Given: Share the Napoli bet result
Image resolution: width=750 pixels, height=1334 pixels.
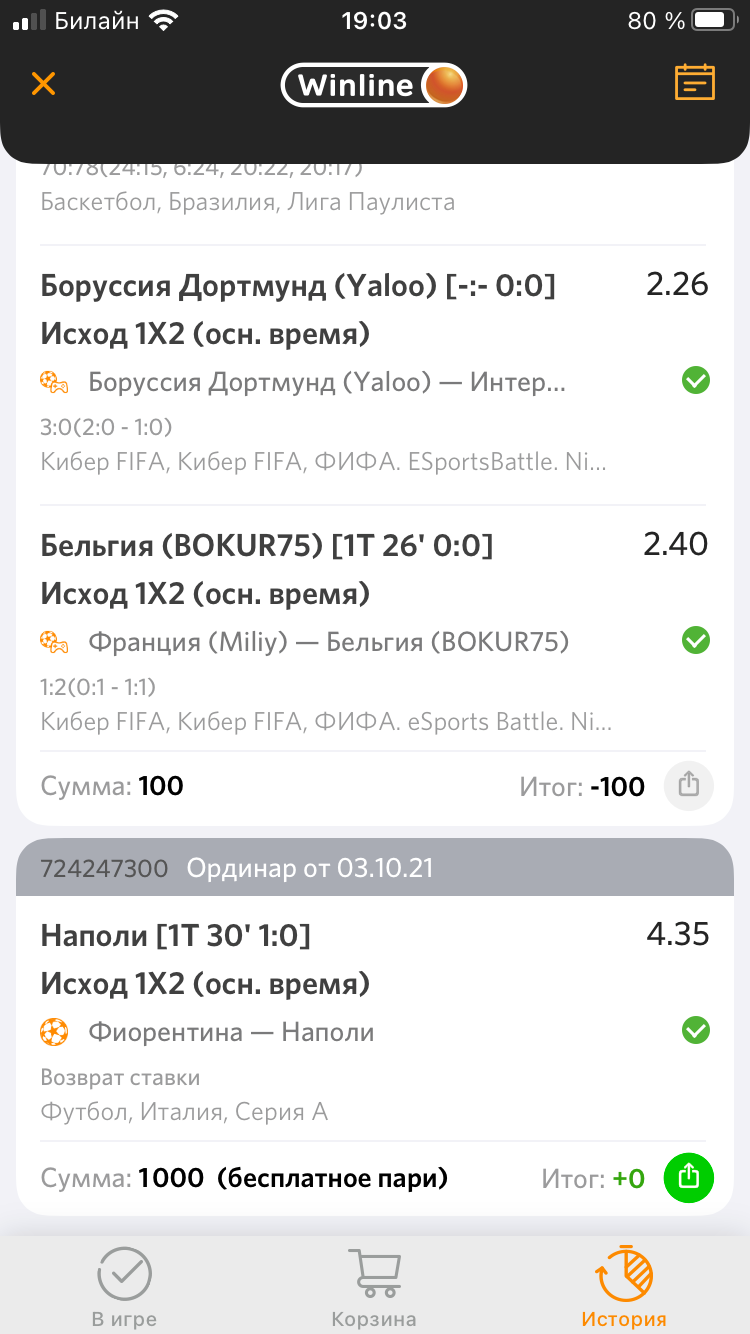Looking at the screenshot, I should [688, 1178].
